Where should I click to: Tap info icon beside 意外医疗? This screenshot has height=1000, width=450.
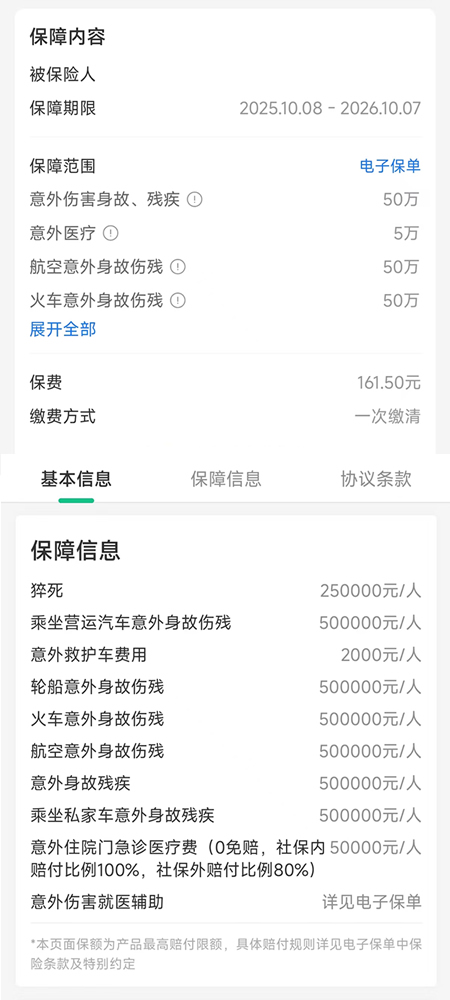coord(111,233)
